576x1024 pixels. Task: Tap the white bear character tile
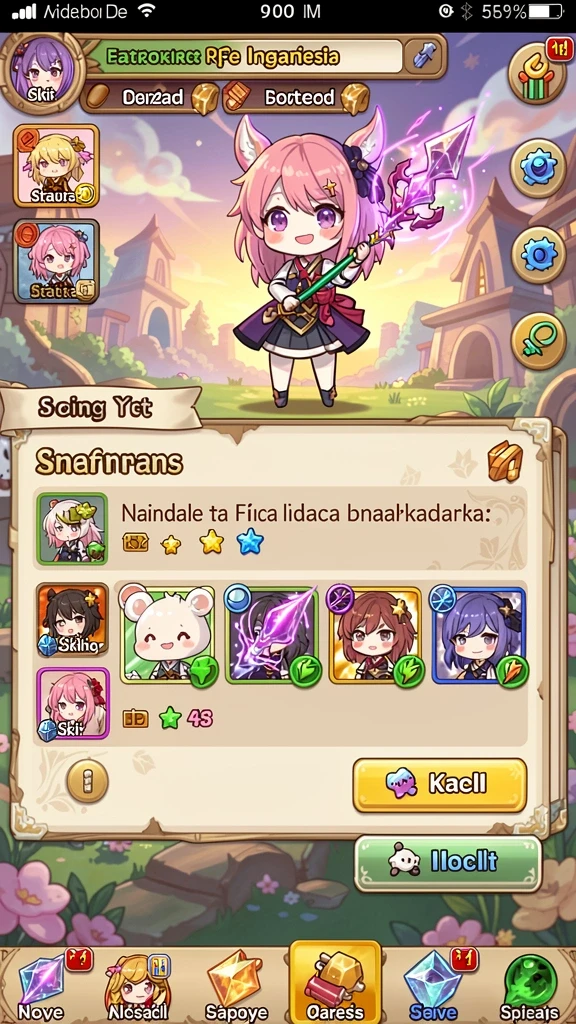click(x=169, y=635)
